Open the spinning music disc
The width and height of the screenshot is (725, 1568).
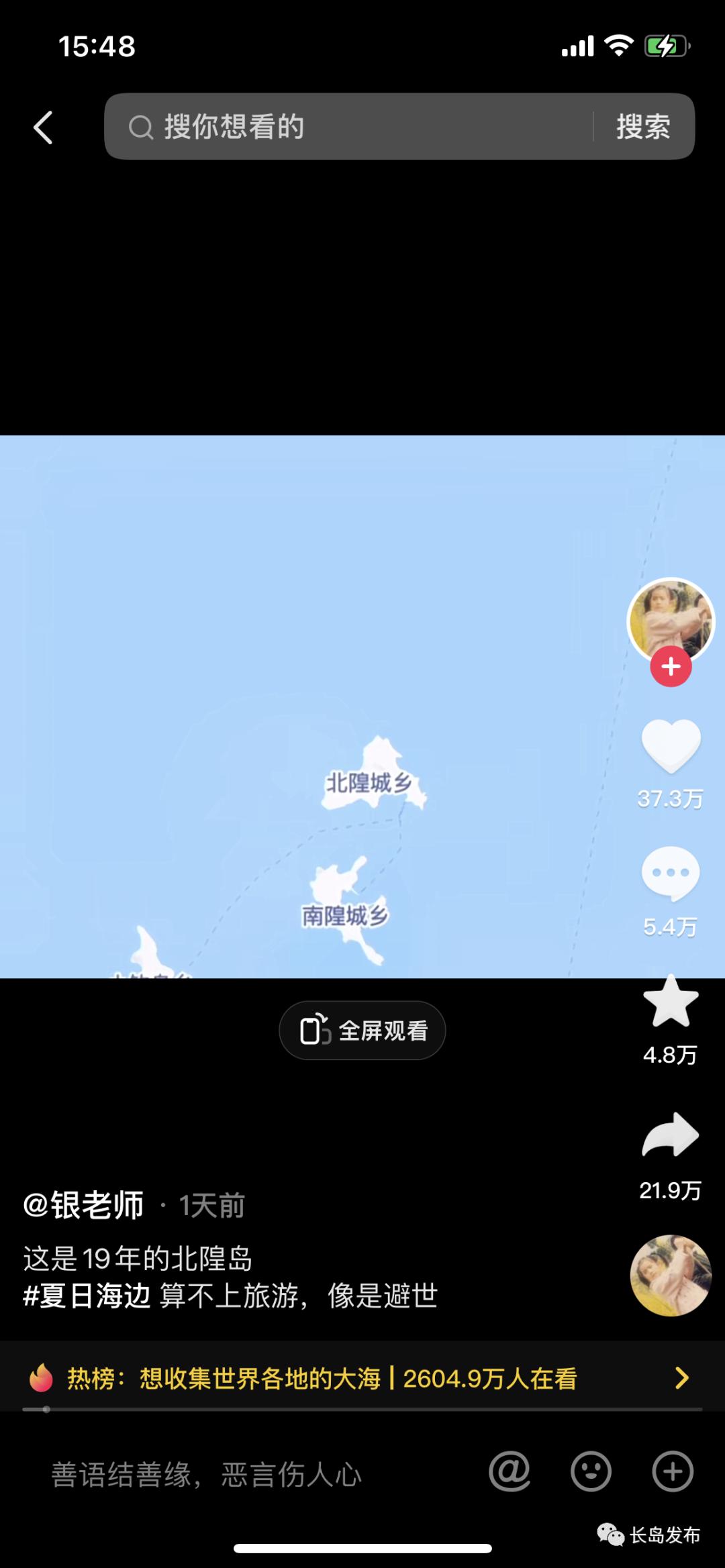click(x=671, y=1275)
